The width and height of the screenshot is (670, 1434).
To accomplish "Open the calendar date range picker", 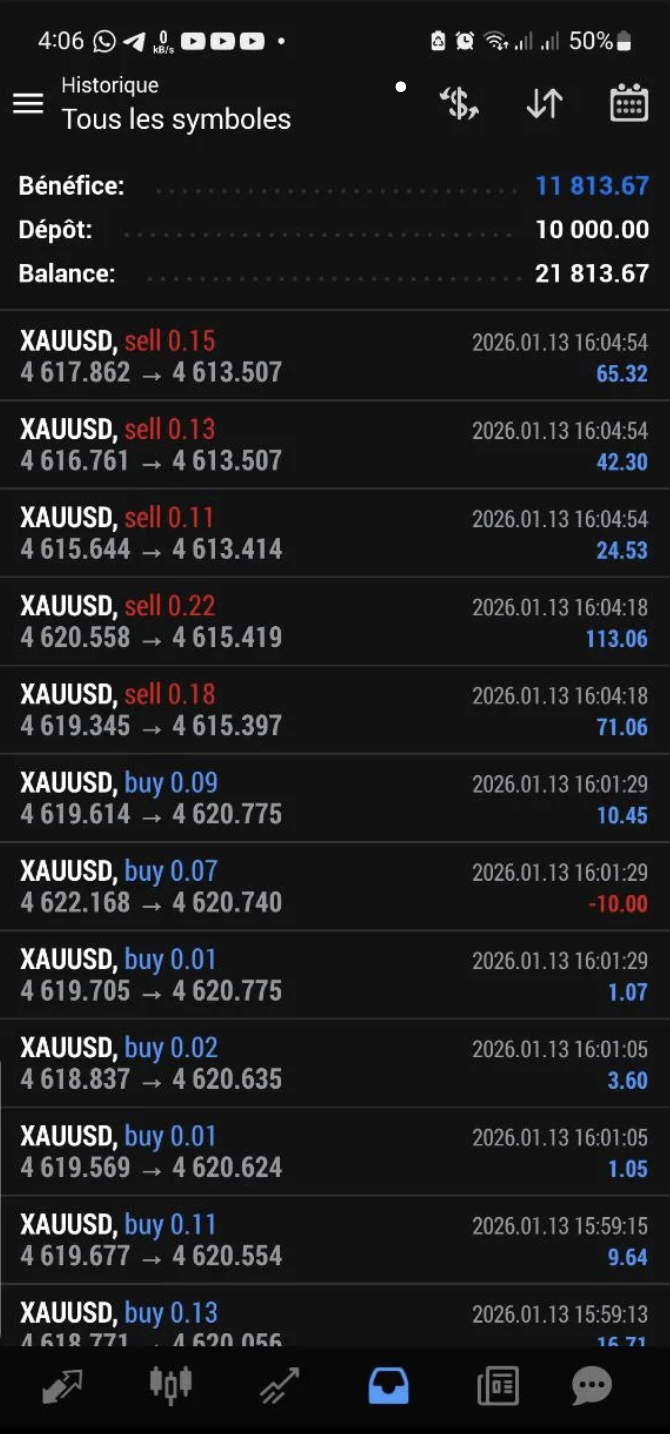I will (629, 103).
